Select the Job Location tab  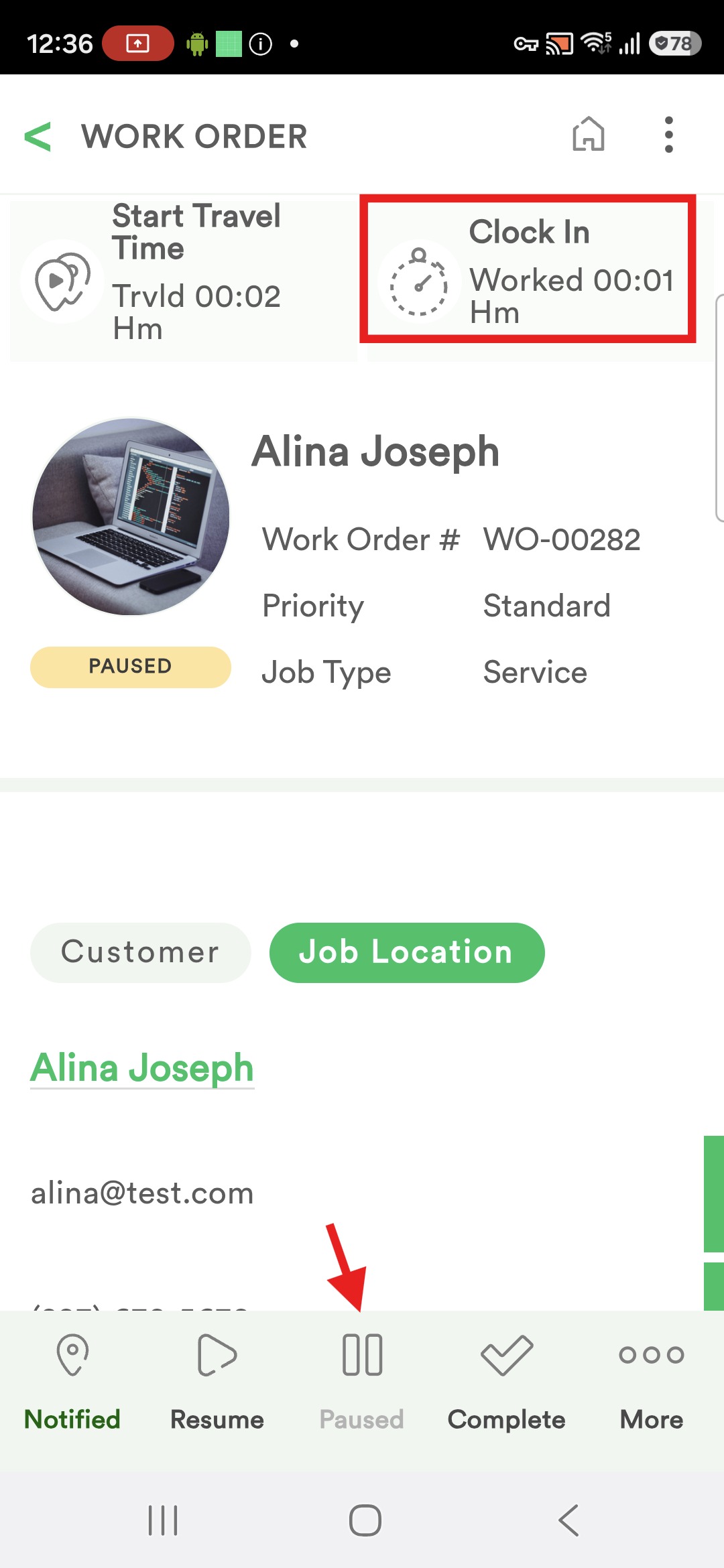406,952
